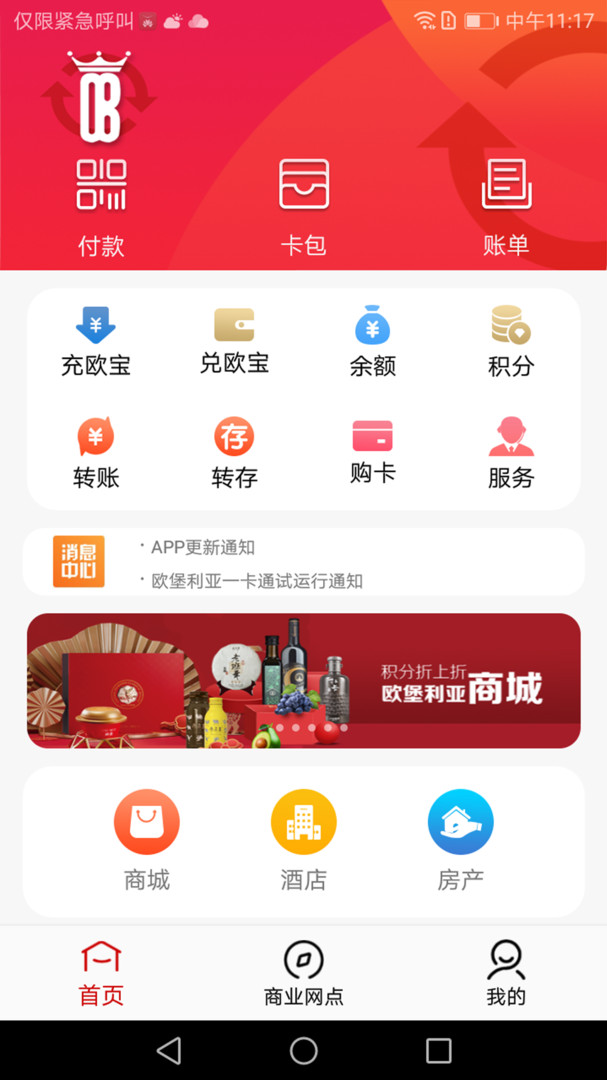Open 卡包 card wallet
The image size is (607, 1080).
(303, 207)
